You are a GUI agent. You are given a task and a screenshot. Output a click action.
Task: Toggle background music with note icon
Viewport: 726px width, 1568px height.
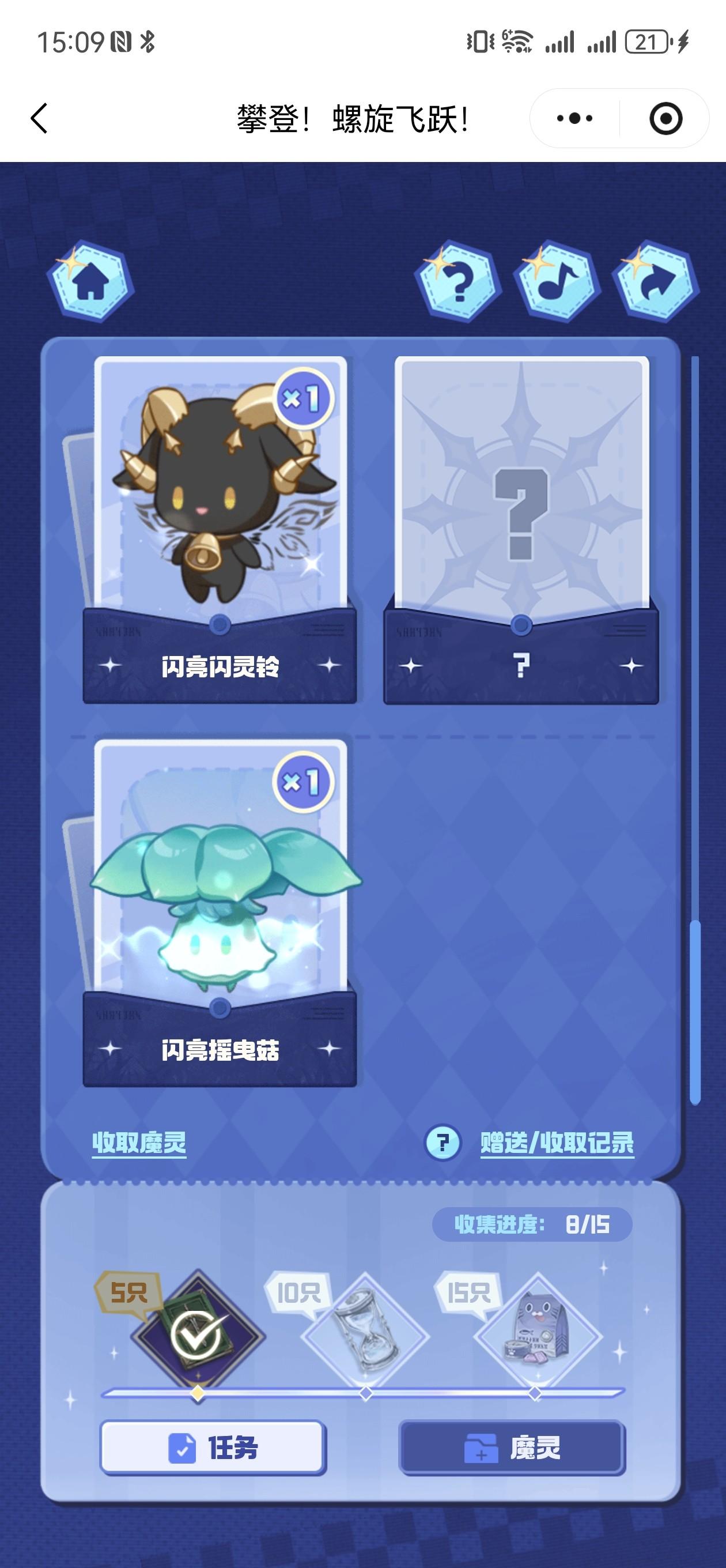(x=557, y=281)
